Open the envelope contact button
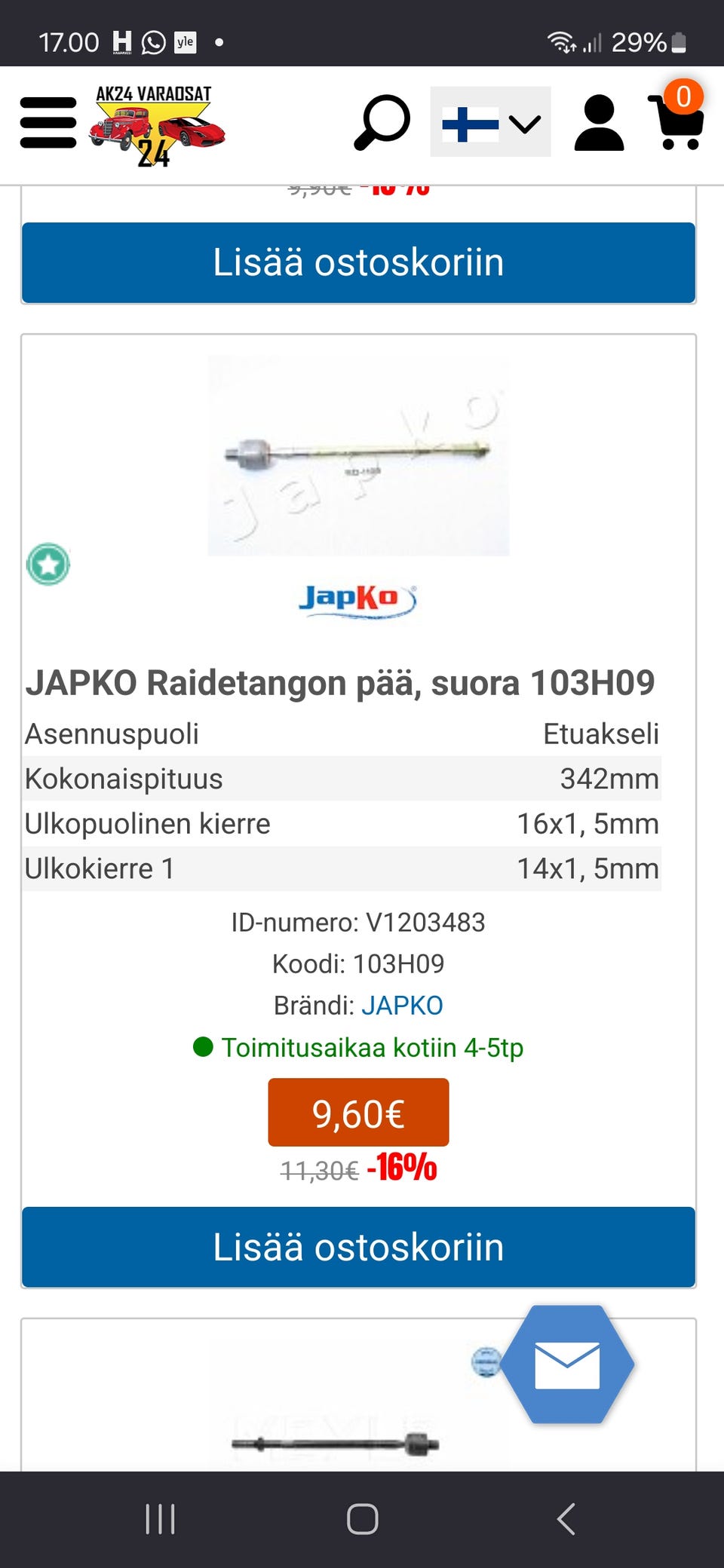 click(x=567, y=1364)
